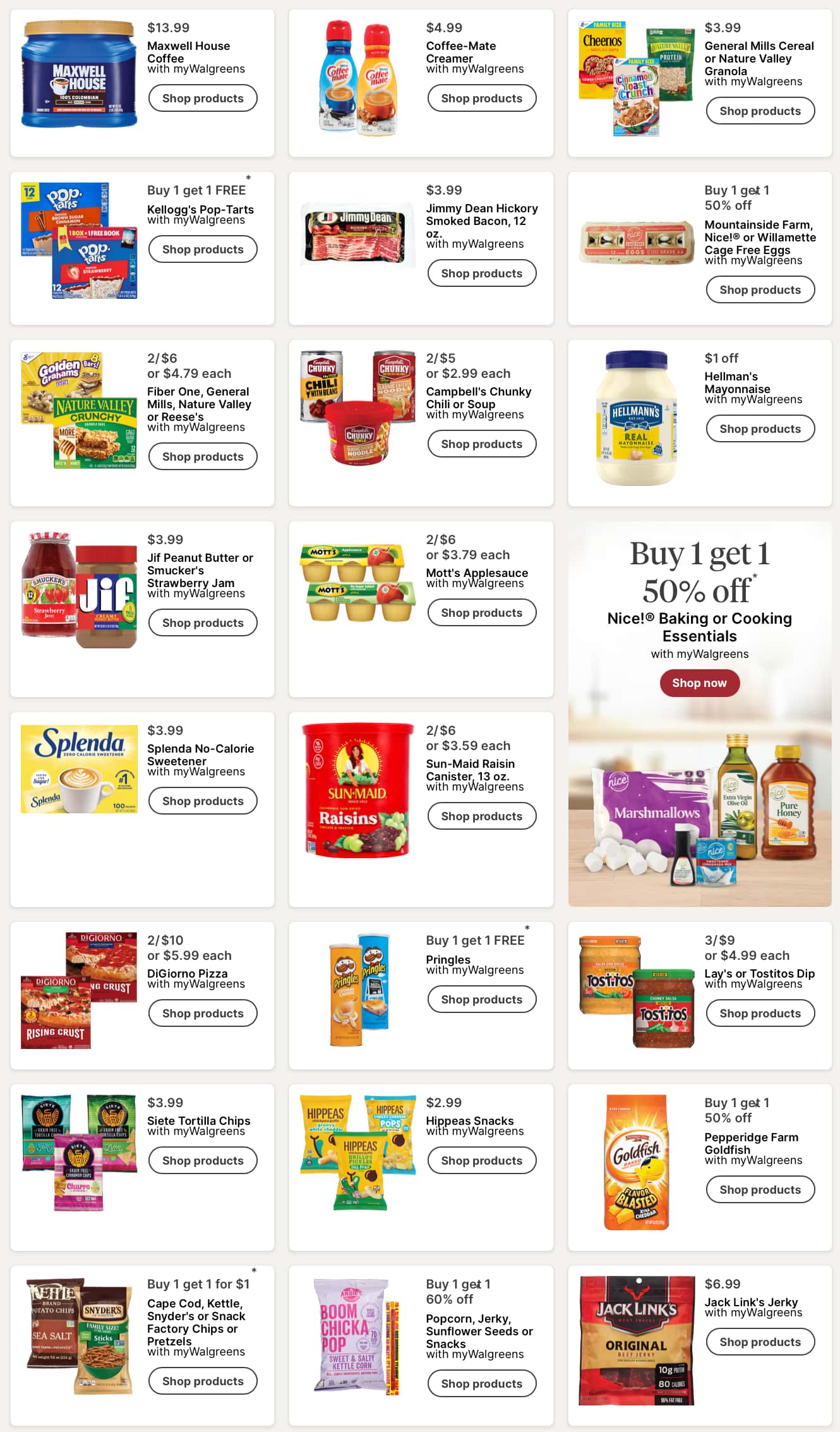
Task: Shop Jimmy Dean Hickory Smoked Bacon
Action: (481, 274)
